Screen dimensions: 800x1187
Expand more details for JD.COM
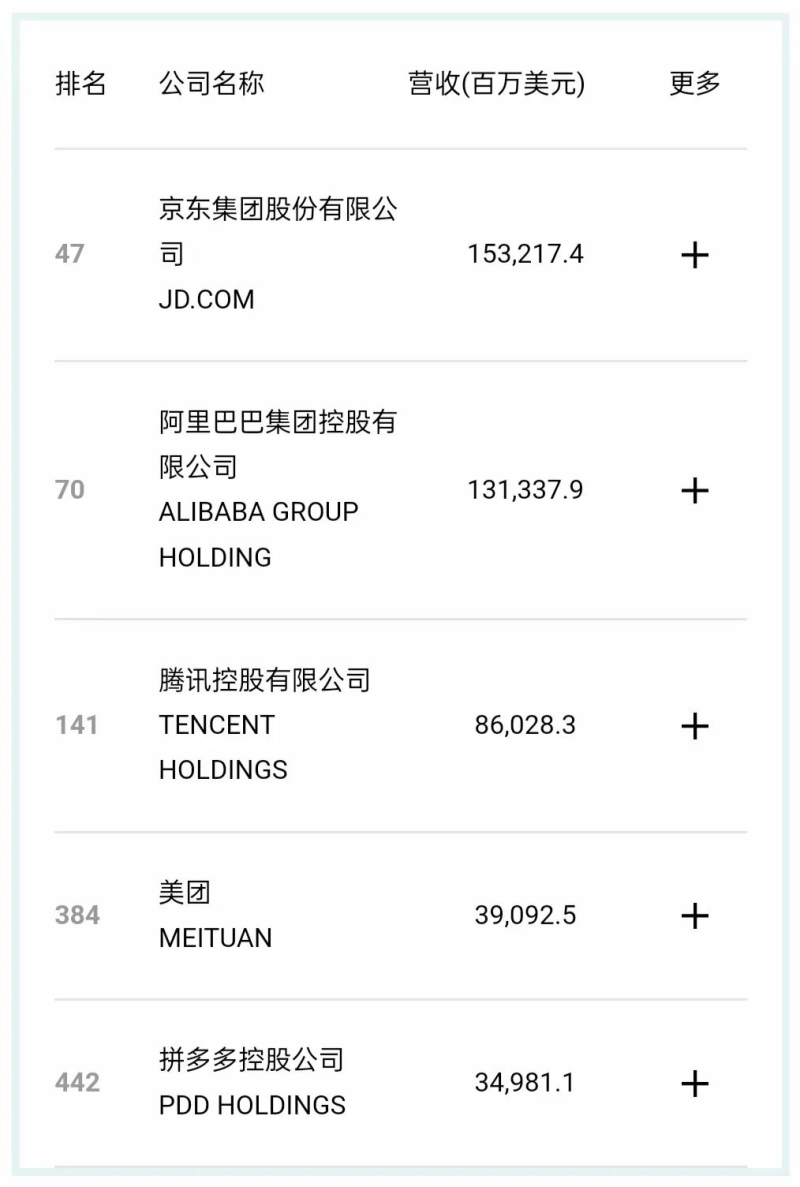(x=694, y=255)
